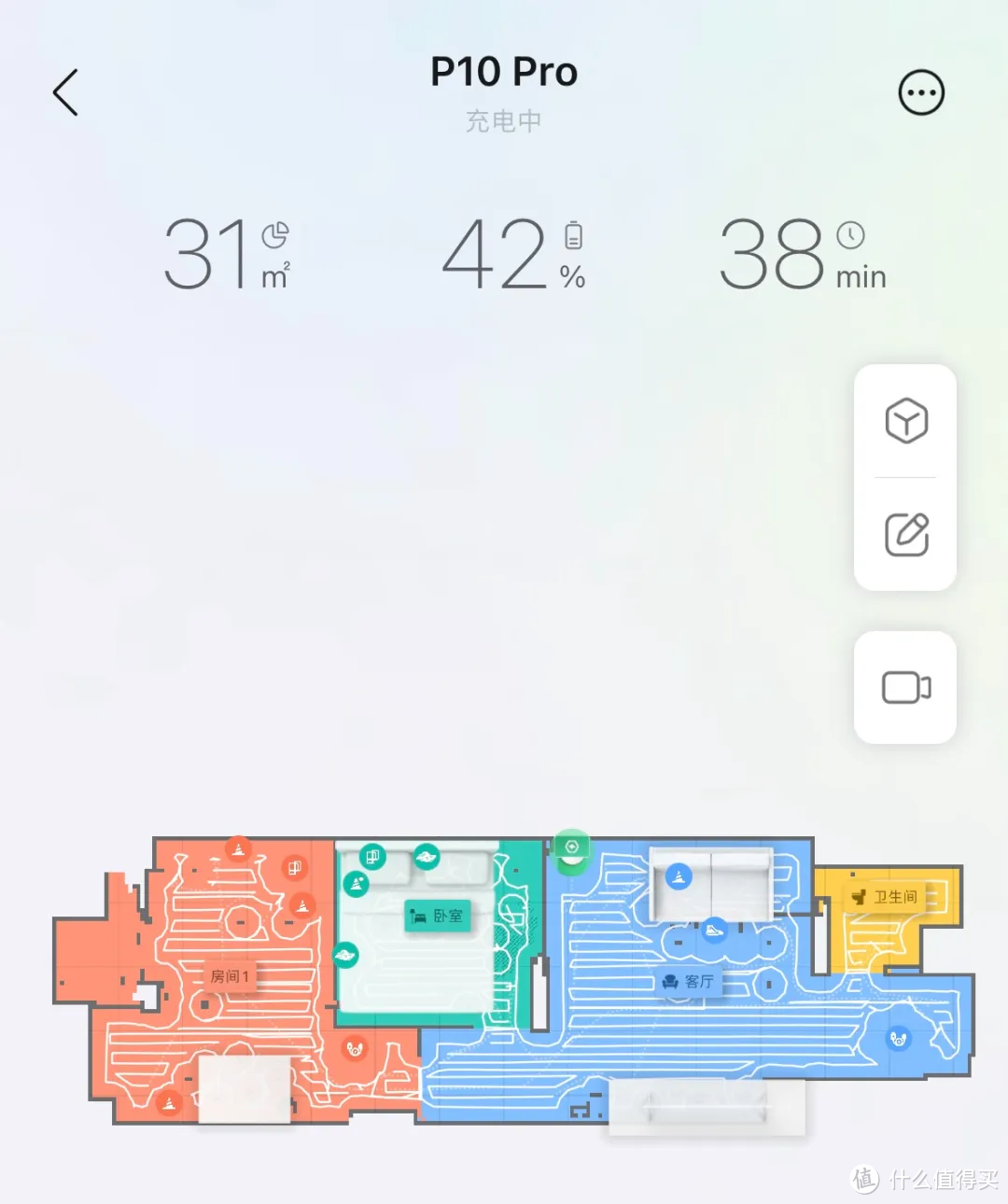Open the map editing tool

[x=905, y=534]
